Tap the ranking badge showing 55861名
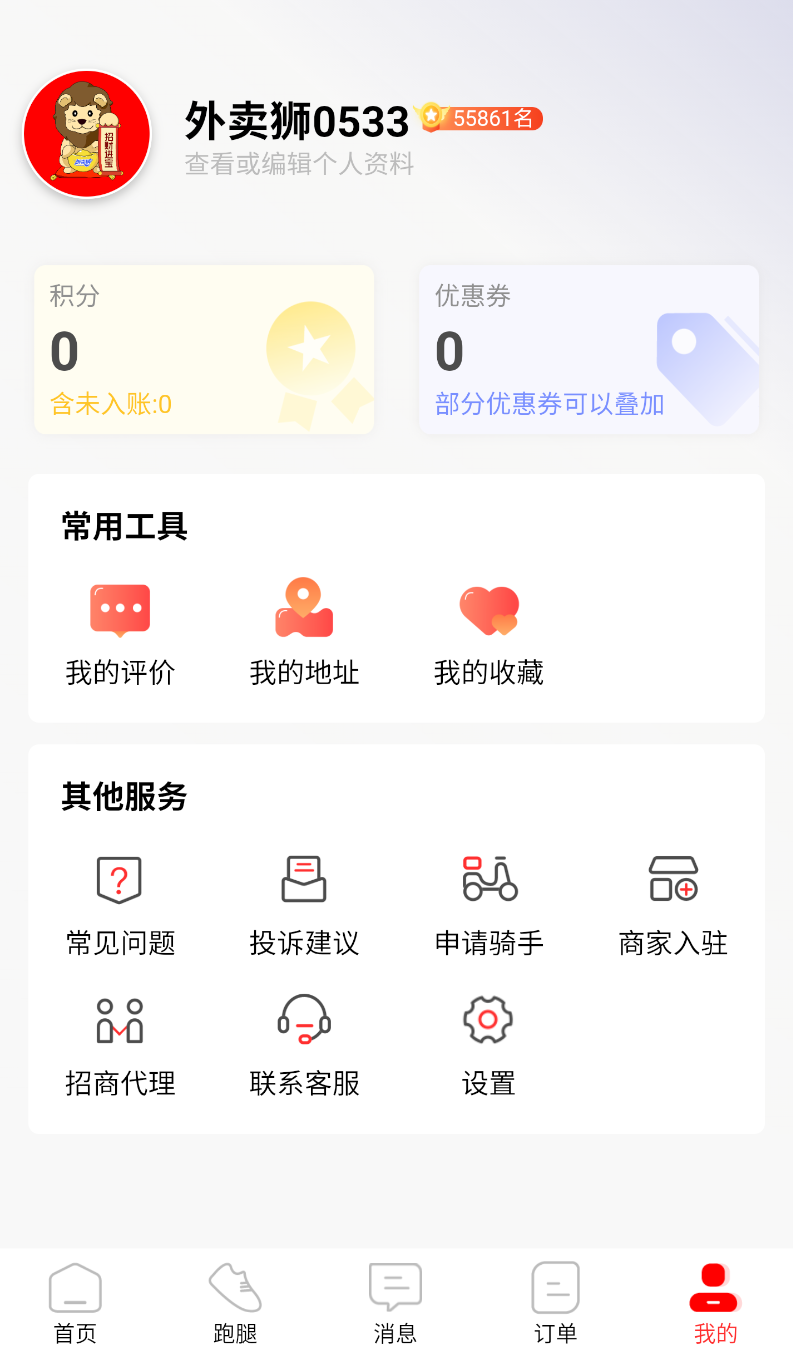 coord(479,118)
